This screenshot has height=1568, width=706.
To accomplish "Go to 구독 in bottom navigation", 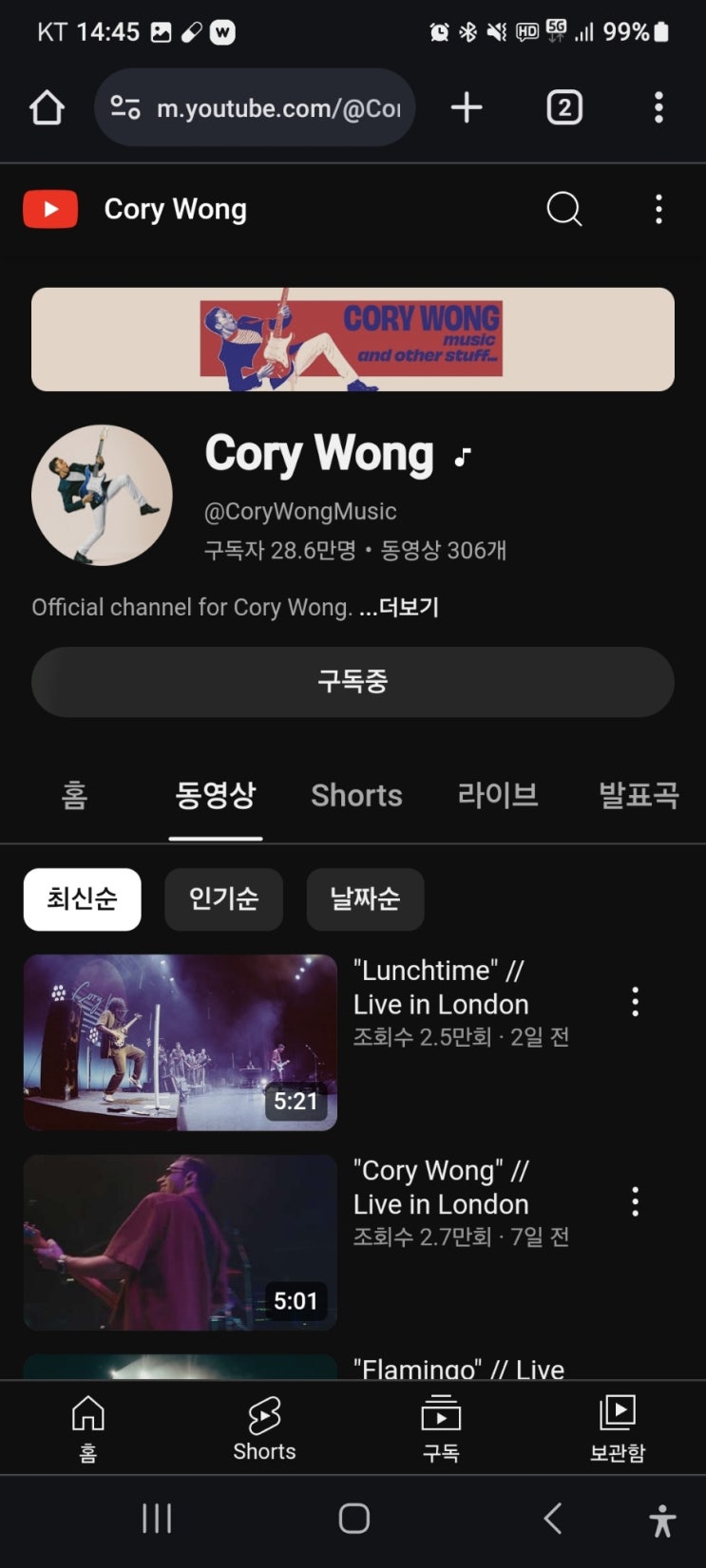I will click(x=441, y=1427).
